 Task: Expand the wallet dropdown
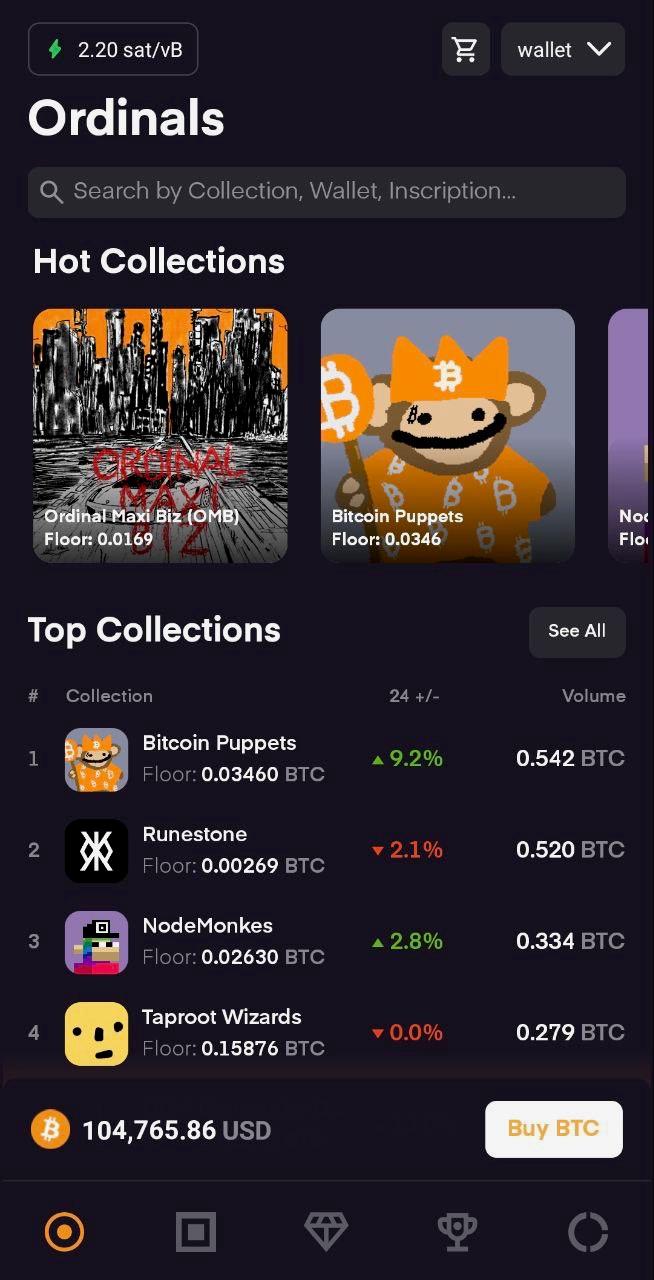click(563, 50)
